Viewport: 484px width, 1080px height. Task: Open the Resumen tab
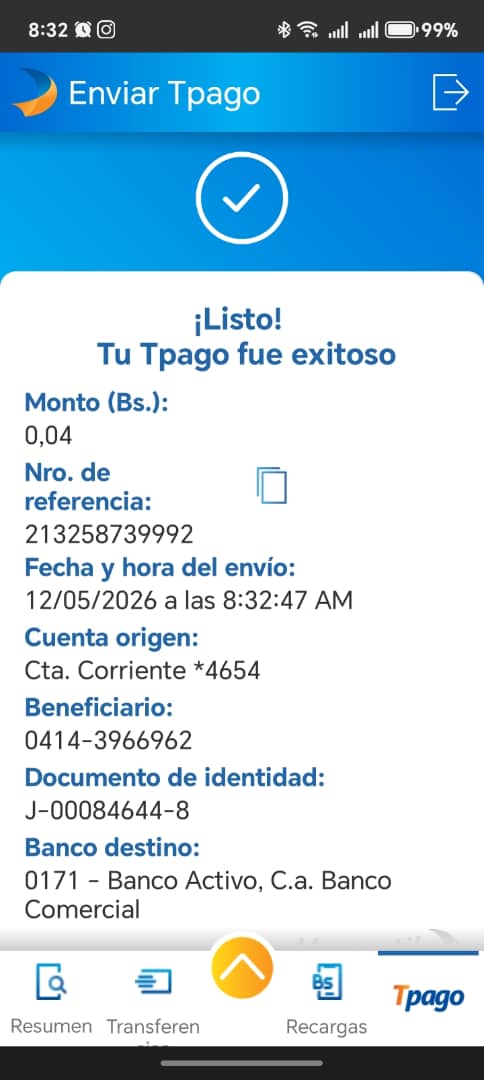tap(51, 999)
